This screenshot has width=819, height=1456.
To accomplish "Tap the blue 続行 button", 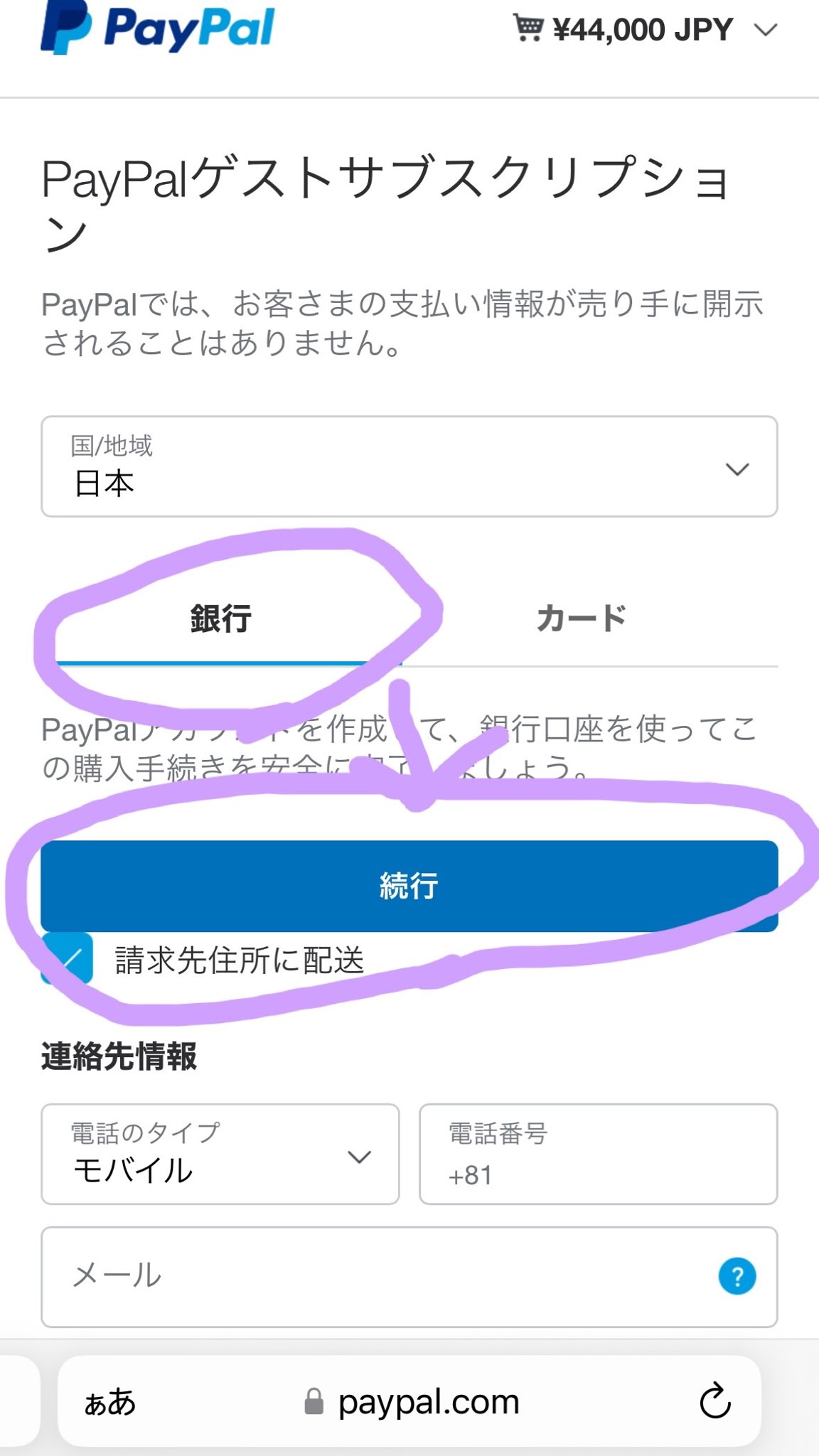I will click(x=409, y=886).
